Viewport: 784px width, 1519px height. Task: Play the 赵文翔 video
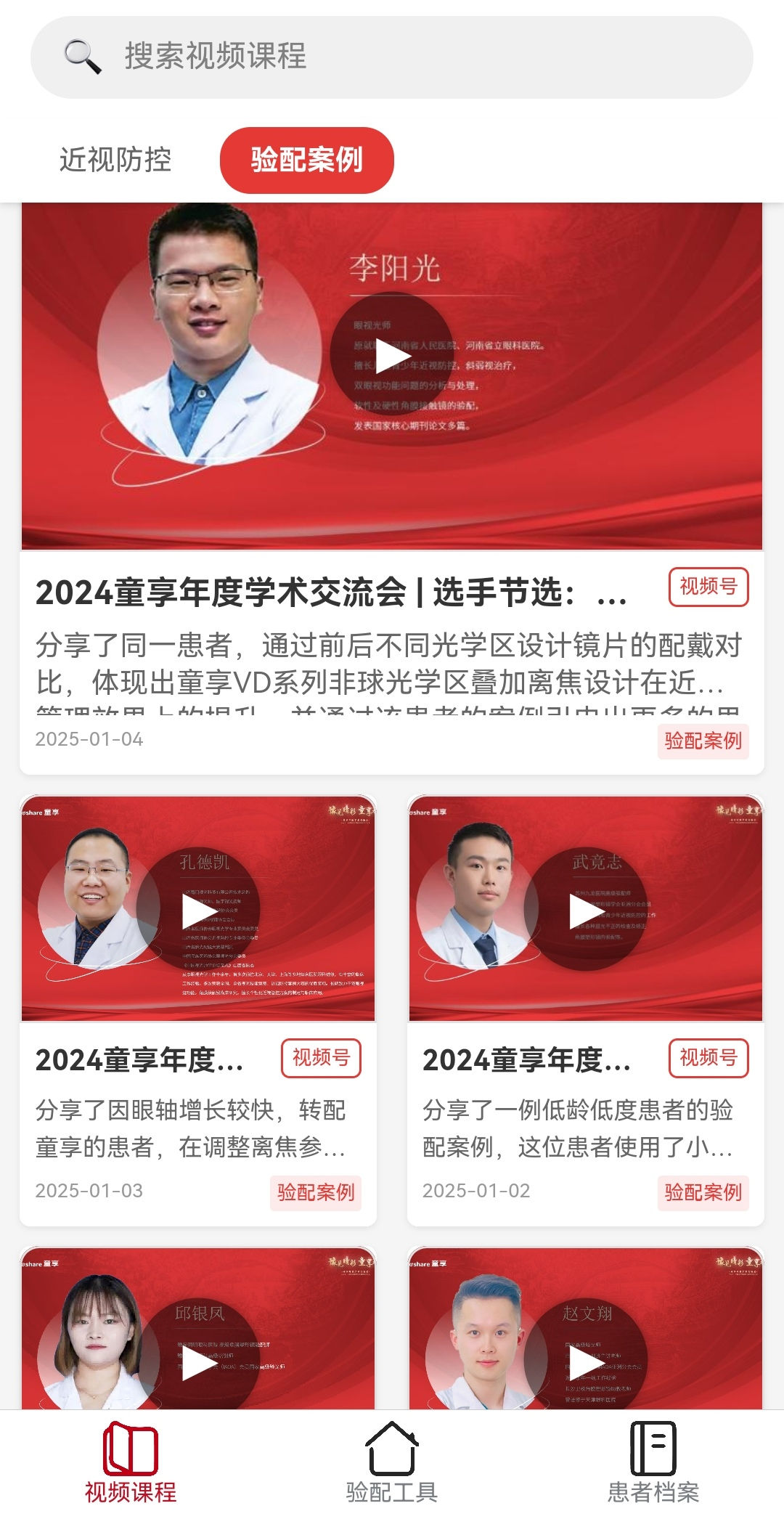point(586,1363)
